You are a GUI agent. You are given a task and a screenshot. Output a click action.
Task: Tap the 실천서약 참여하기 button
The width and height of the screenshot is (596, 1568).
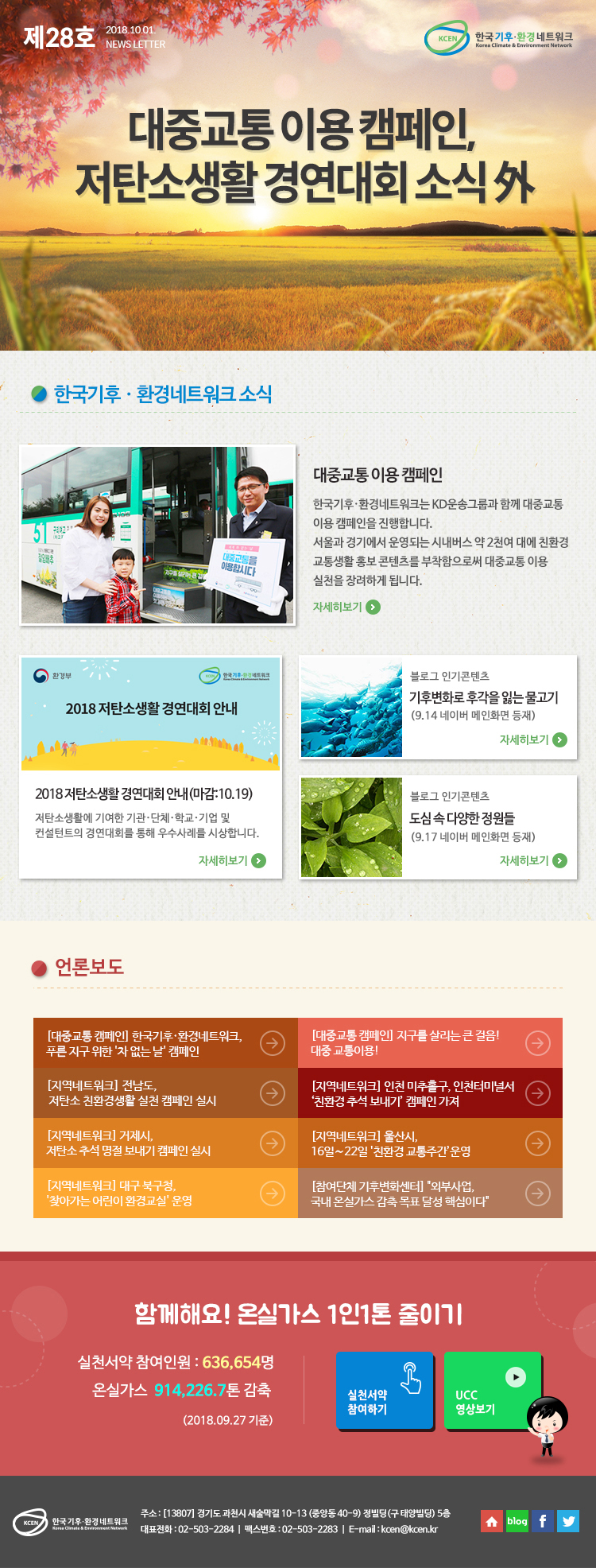click(385, 1390)
